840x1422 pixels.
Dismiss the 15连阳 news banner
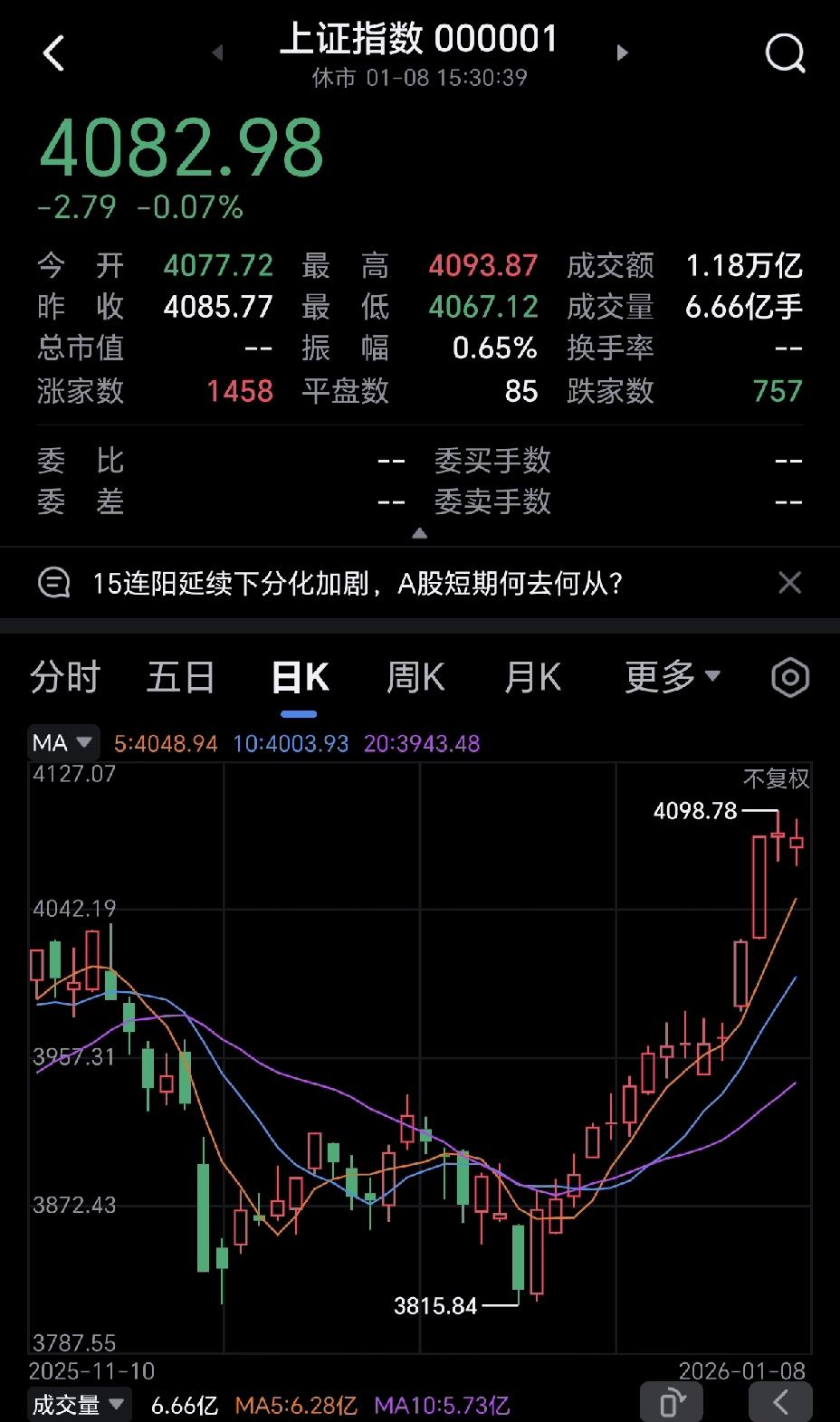tap(789, 582)
